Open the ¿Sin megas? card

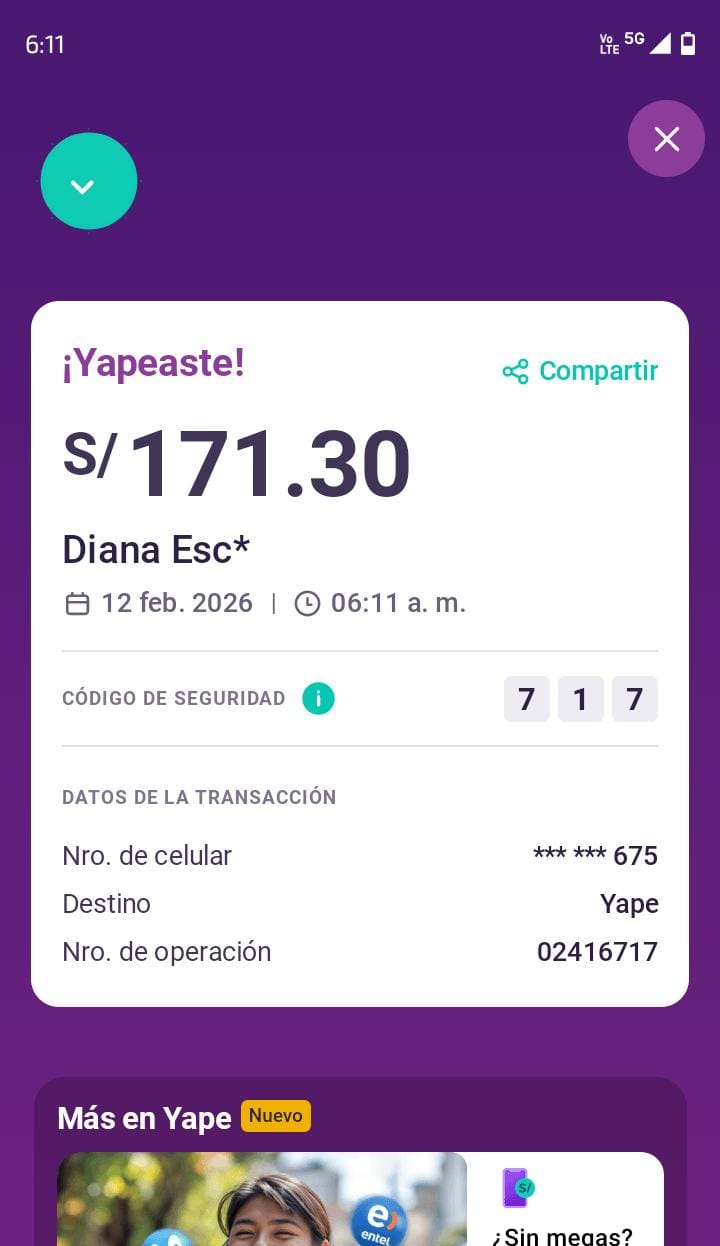[565, 1205]
